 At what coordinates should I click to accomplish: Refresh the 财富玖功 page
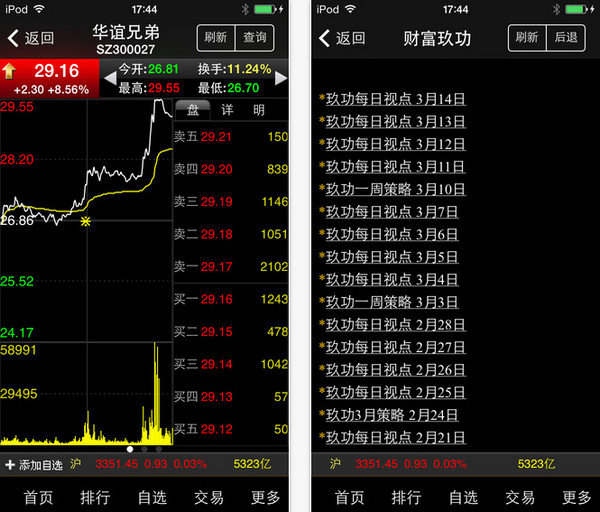527,38
